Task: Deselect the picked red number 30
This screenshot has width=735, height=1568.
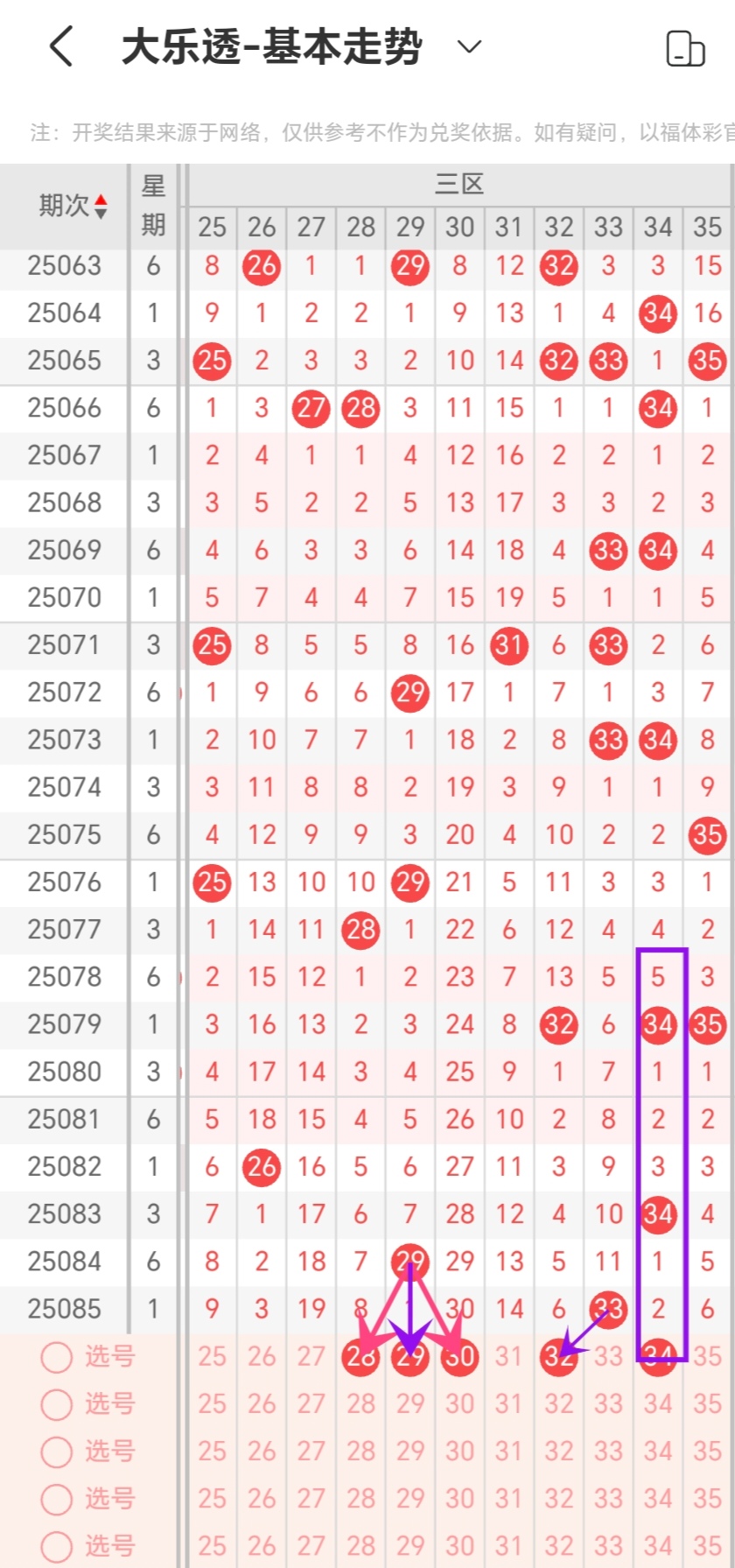Action: point(459,1357)
